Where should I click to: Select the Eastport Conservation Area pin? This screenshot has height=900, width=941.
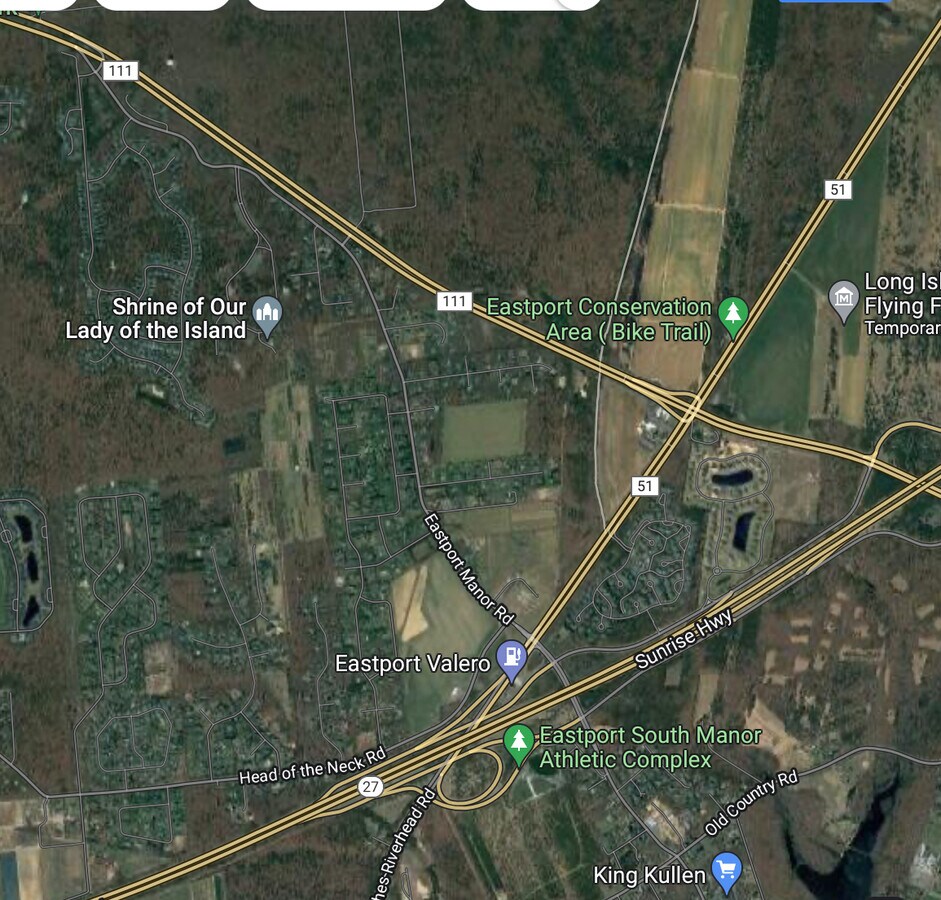coord(734,314)
